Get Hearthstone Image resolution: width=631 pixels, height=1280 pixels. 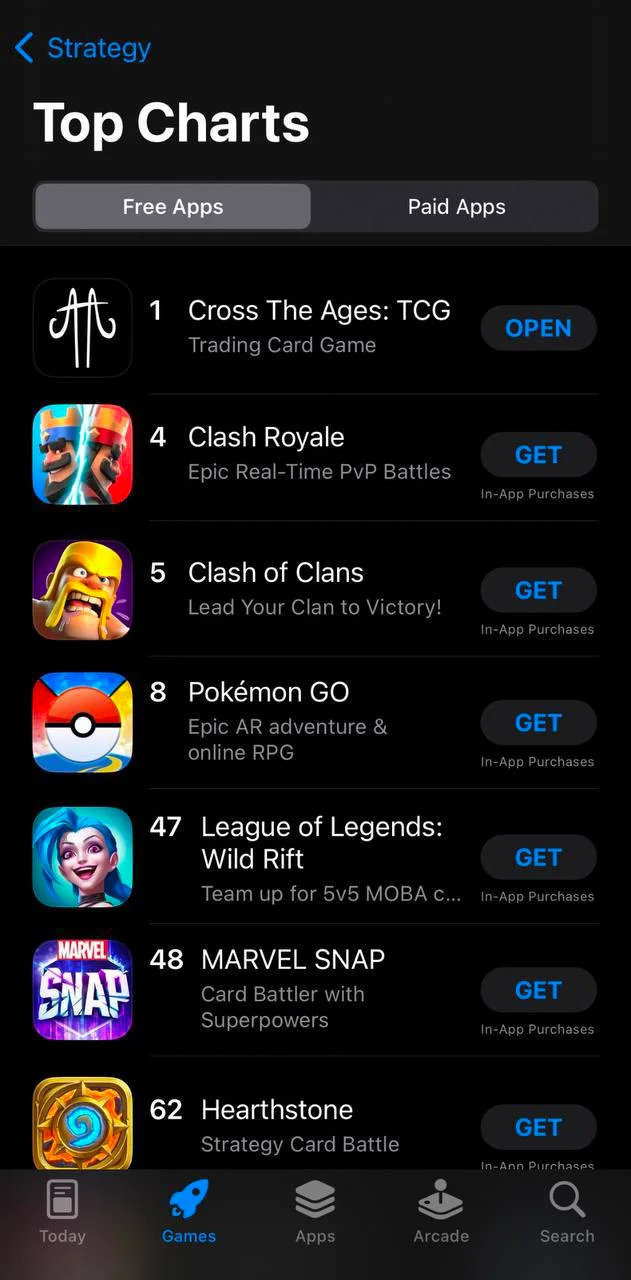[x=538, y=1127]
